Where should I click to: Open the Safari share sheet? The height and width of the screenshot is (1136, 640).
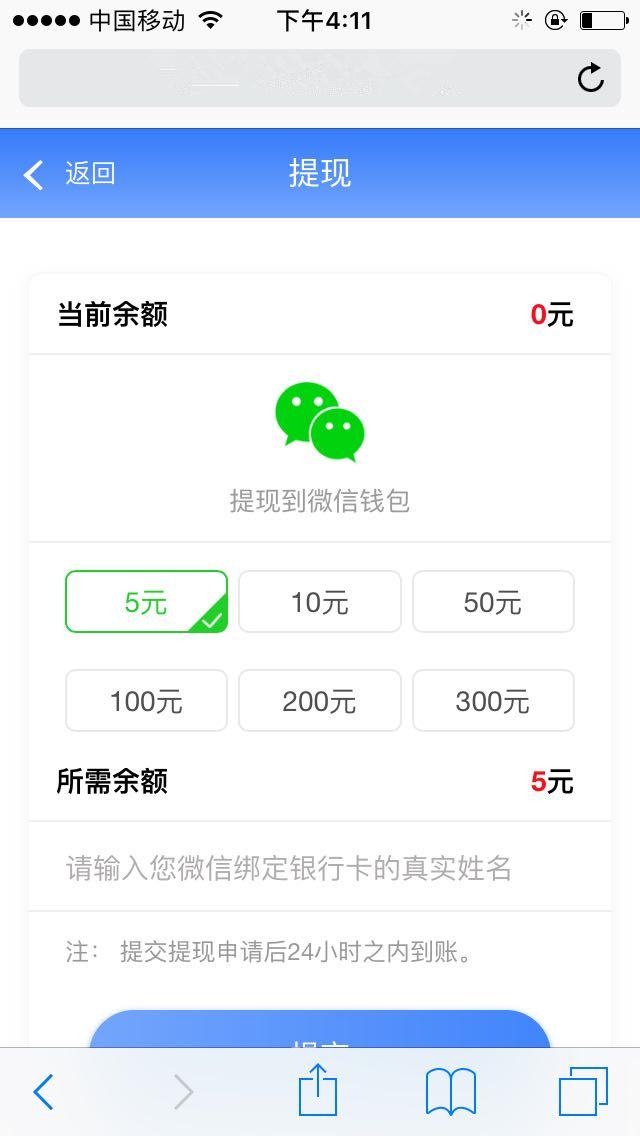tap(318, 1090)
